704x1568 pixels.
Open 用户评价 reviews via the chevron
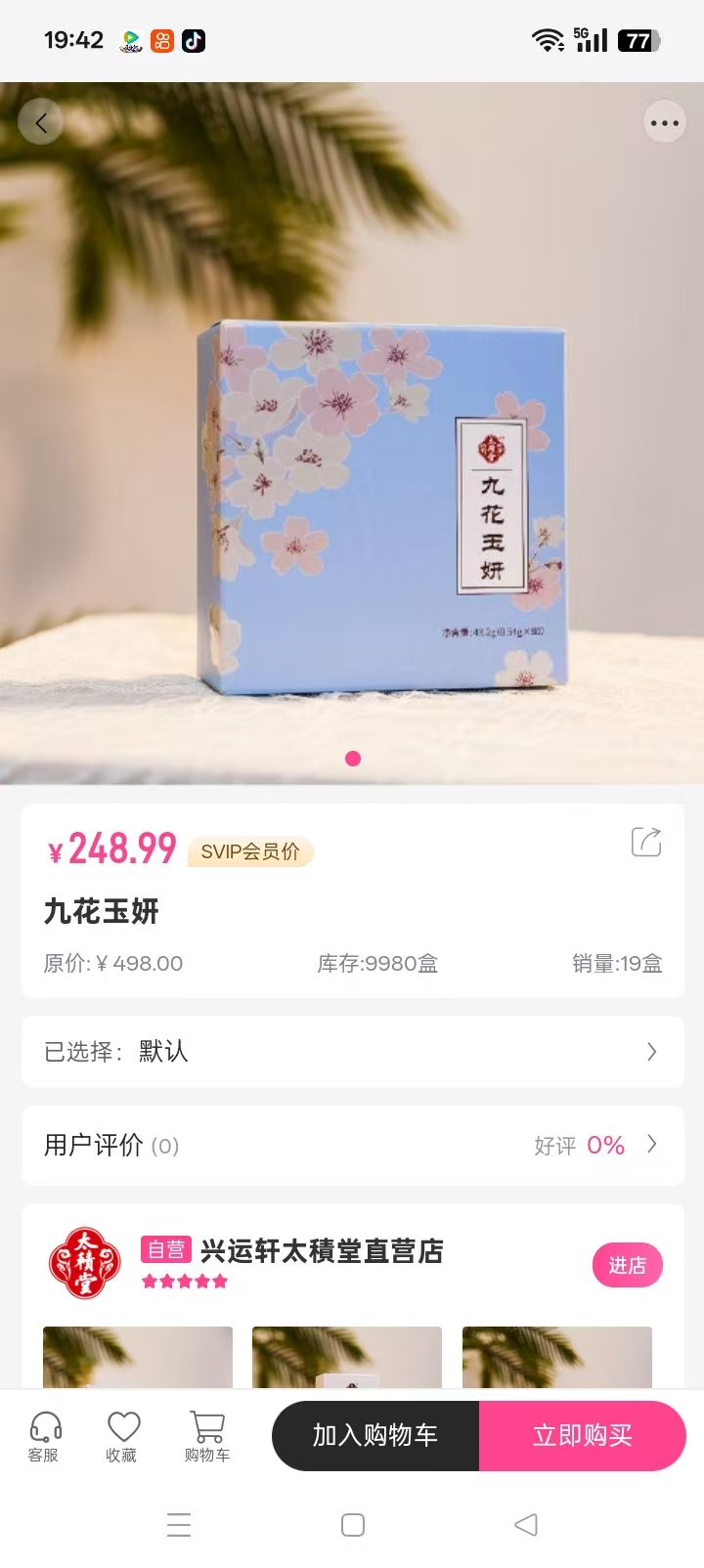(650, 1143)
